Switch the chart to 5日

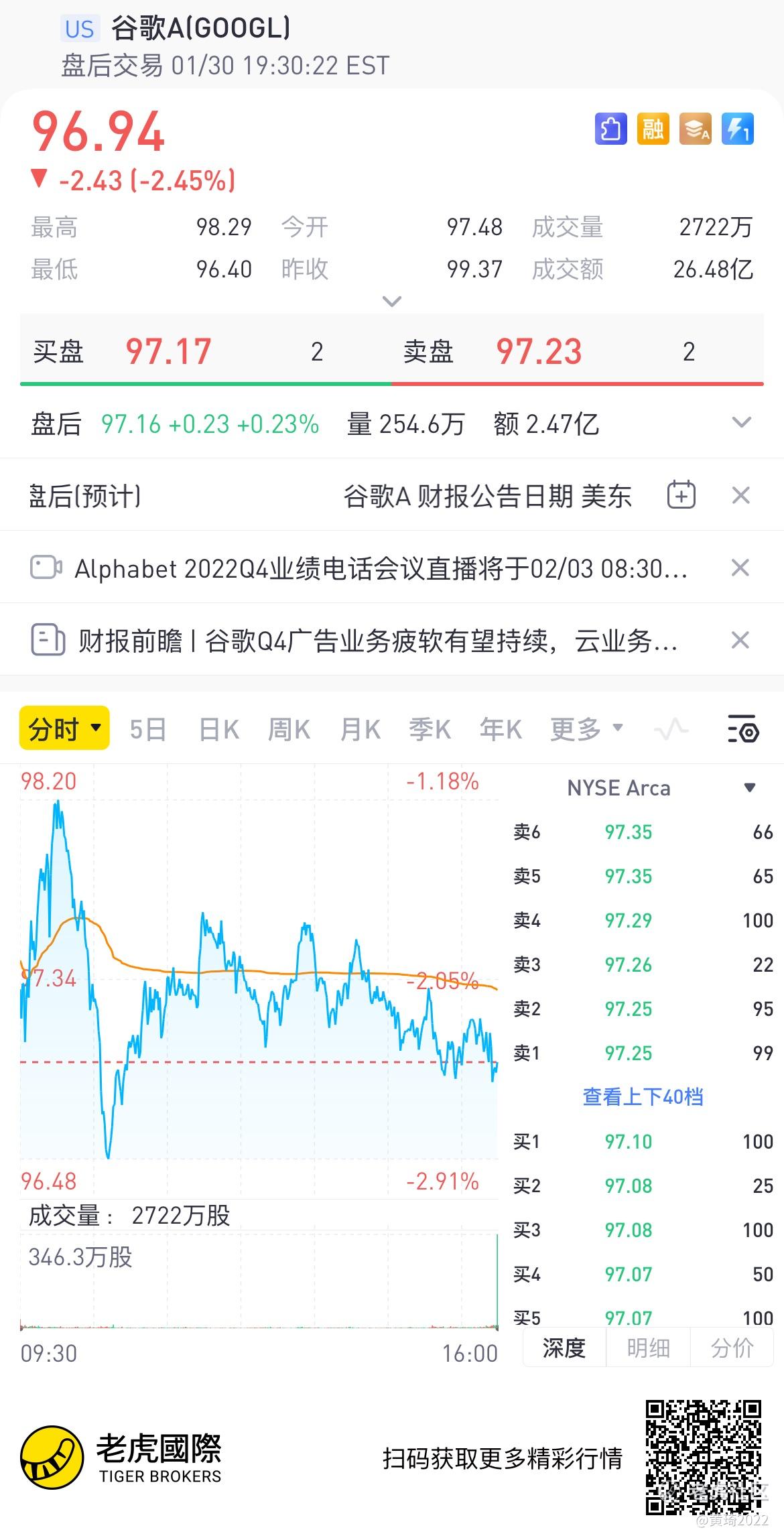pyautogui.click(x=148, y=729)
